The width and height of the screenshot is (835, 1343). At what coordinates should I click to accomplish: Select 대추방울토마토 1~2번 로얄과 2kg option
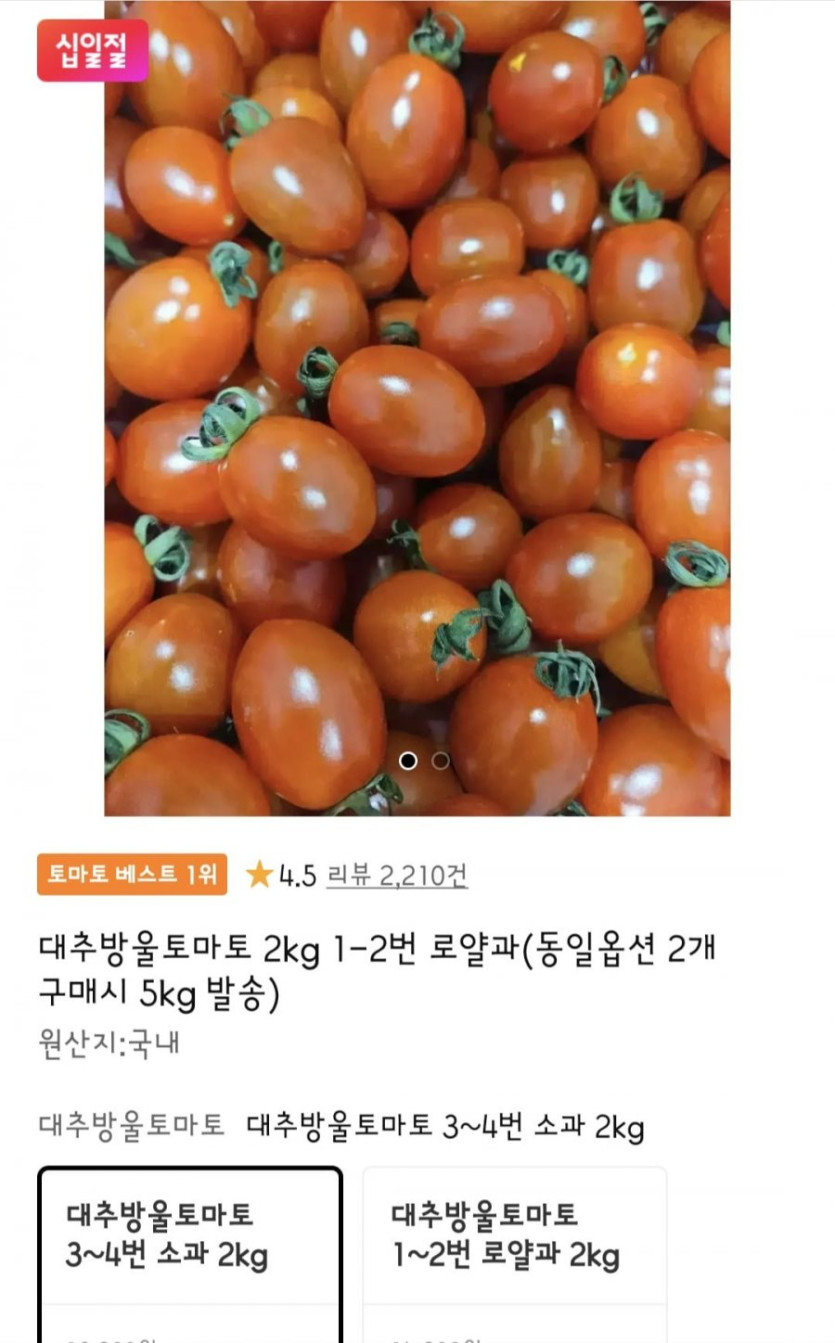tap(514, 1238)
